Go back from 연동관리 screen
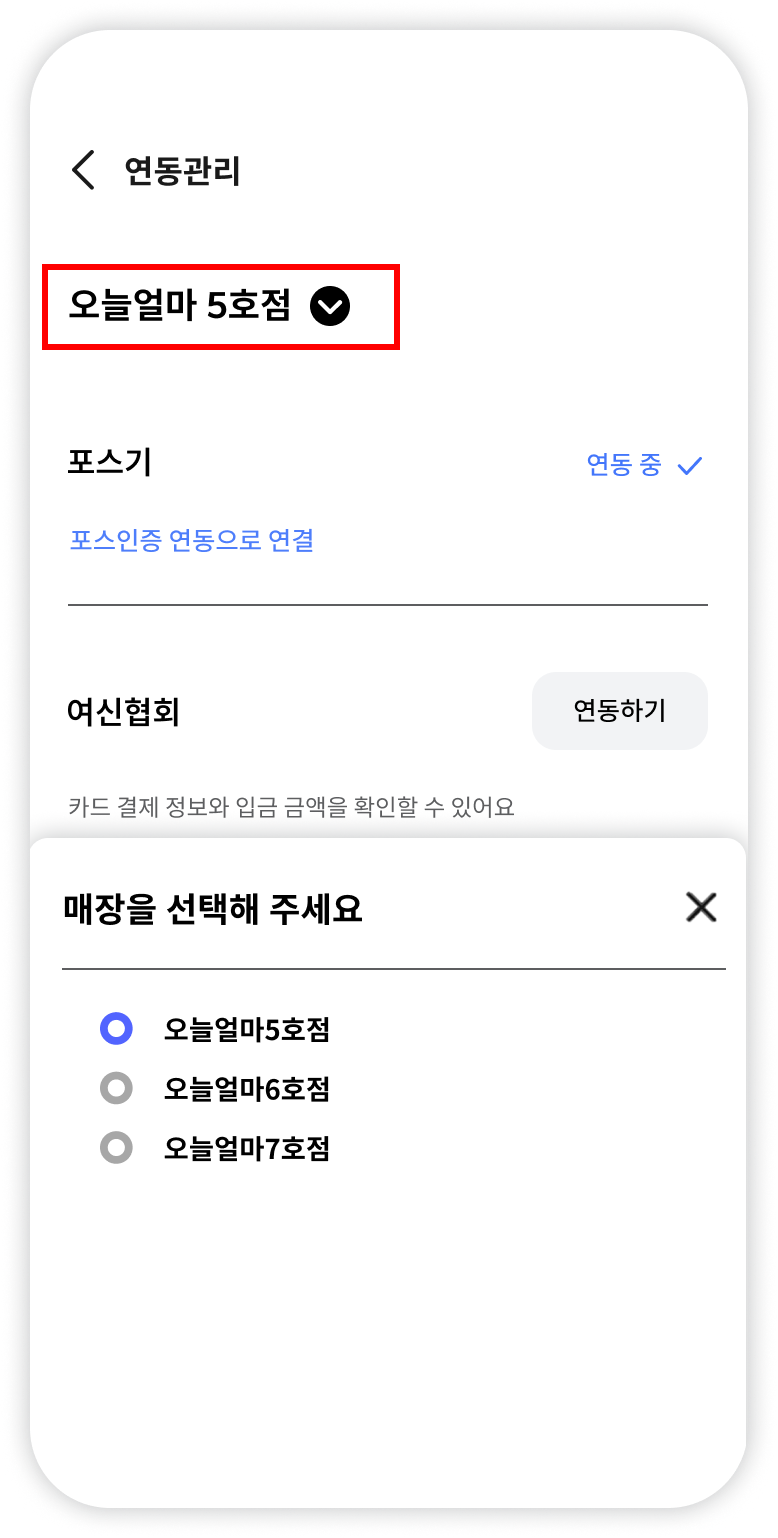778x1538 pixels. (84, 170)
